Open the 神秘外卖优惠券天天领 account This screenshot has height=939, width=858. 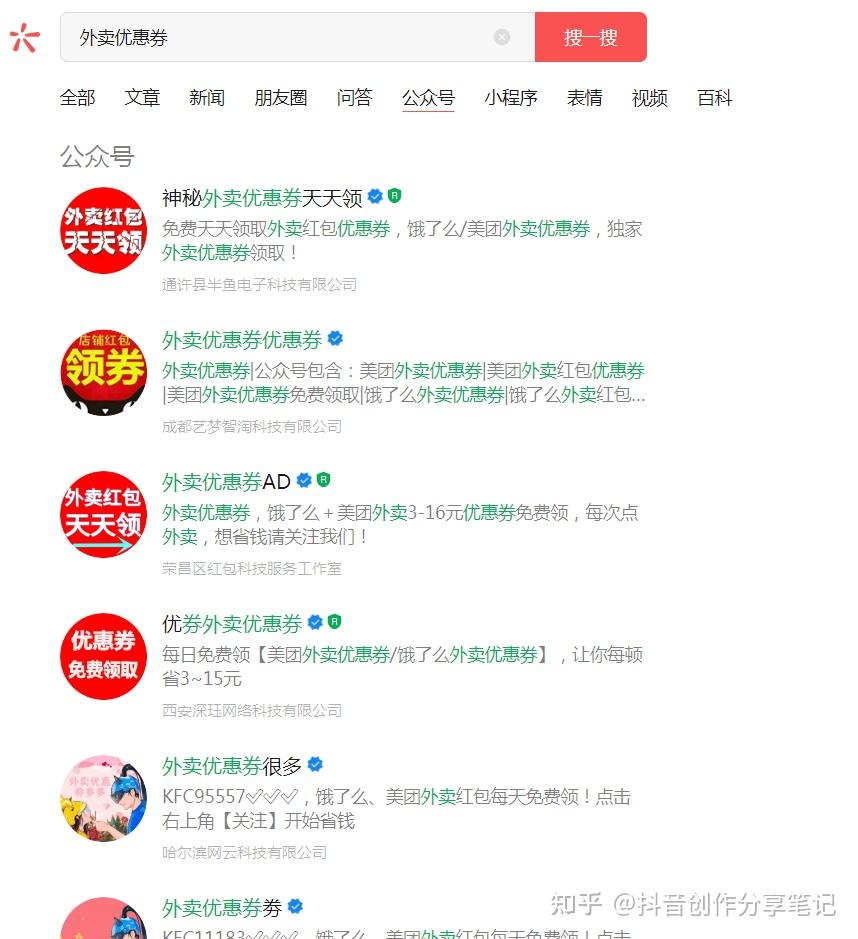262,198
